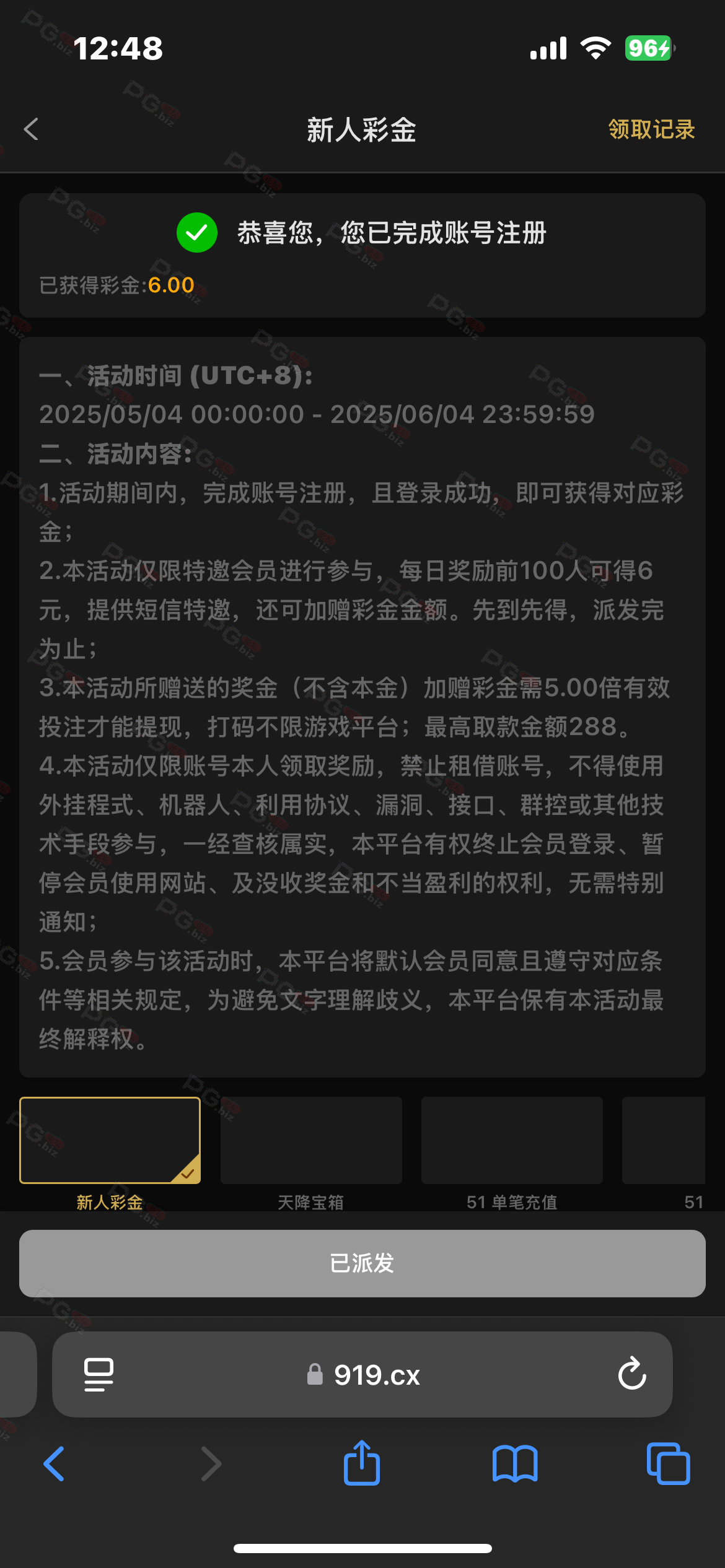Tap the 已派发 button
This screenshot has width=725, height=1568.
click(362, 1263)
